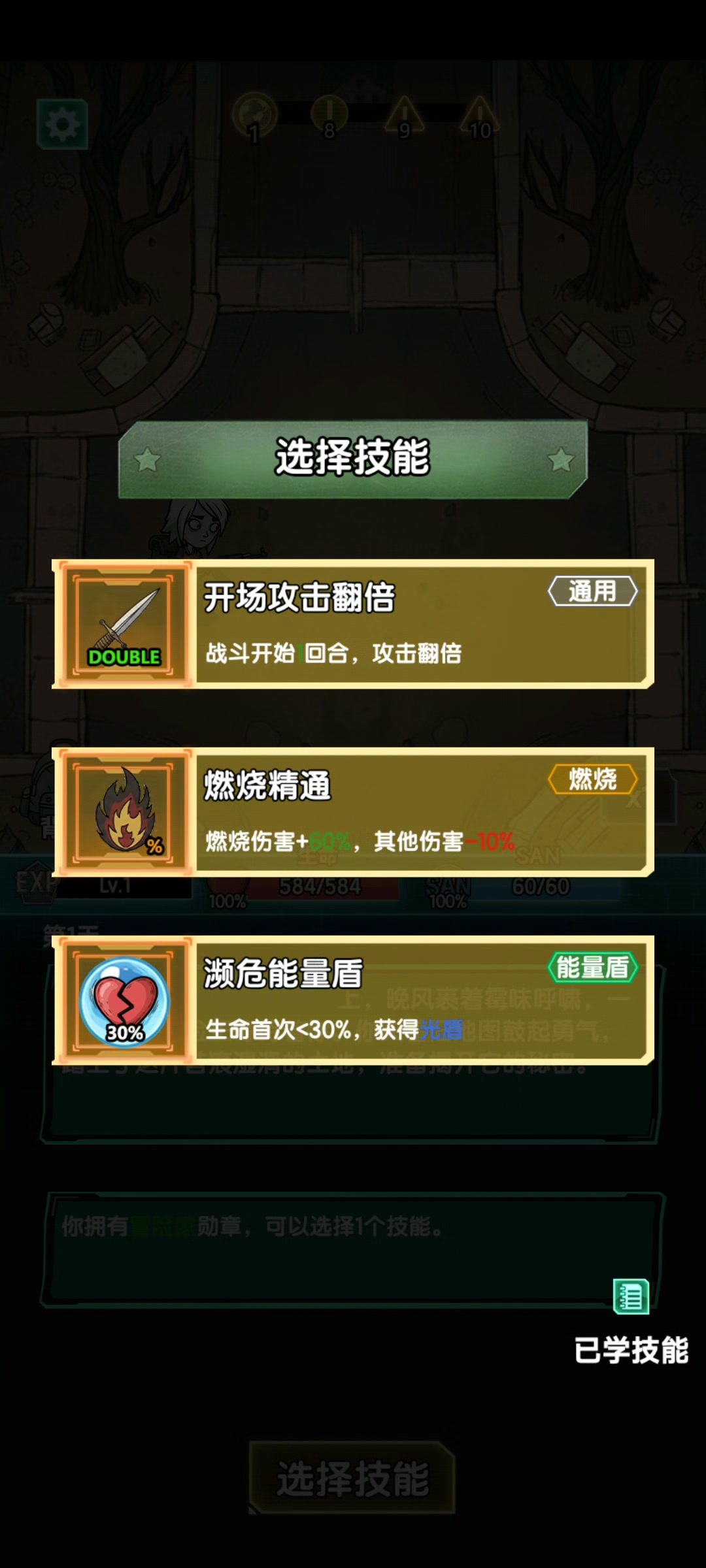Confirm with the 选择技能 bottom button
Image resolution: width=706 pixels, height=1568 pixels.
pos(352,1478)
